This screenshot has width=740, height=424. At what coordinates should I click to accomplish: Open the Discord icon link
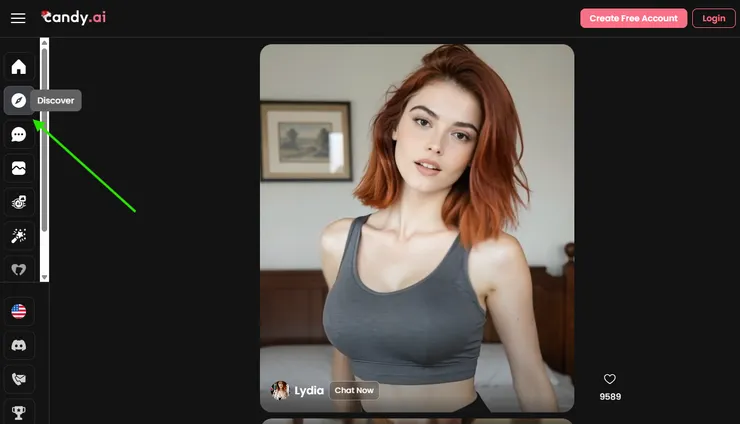coord(18,345)
